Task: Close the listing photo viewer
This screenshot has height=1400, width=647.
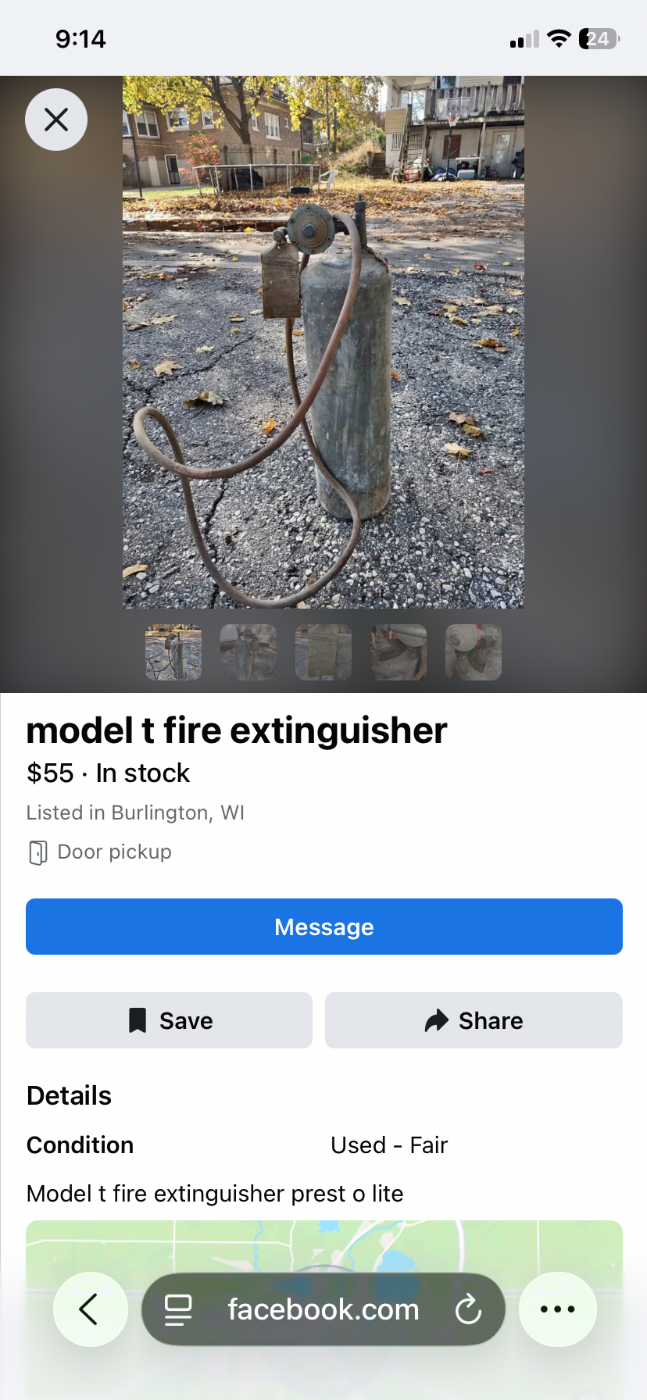Action: click(x=56, y=121)
